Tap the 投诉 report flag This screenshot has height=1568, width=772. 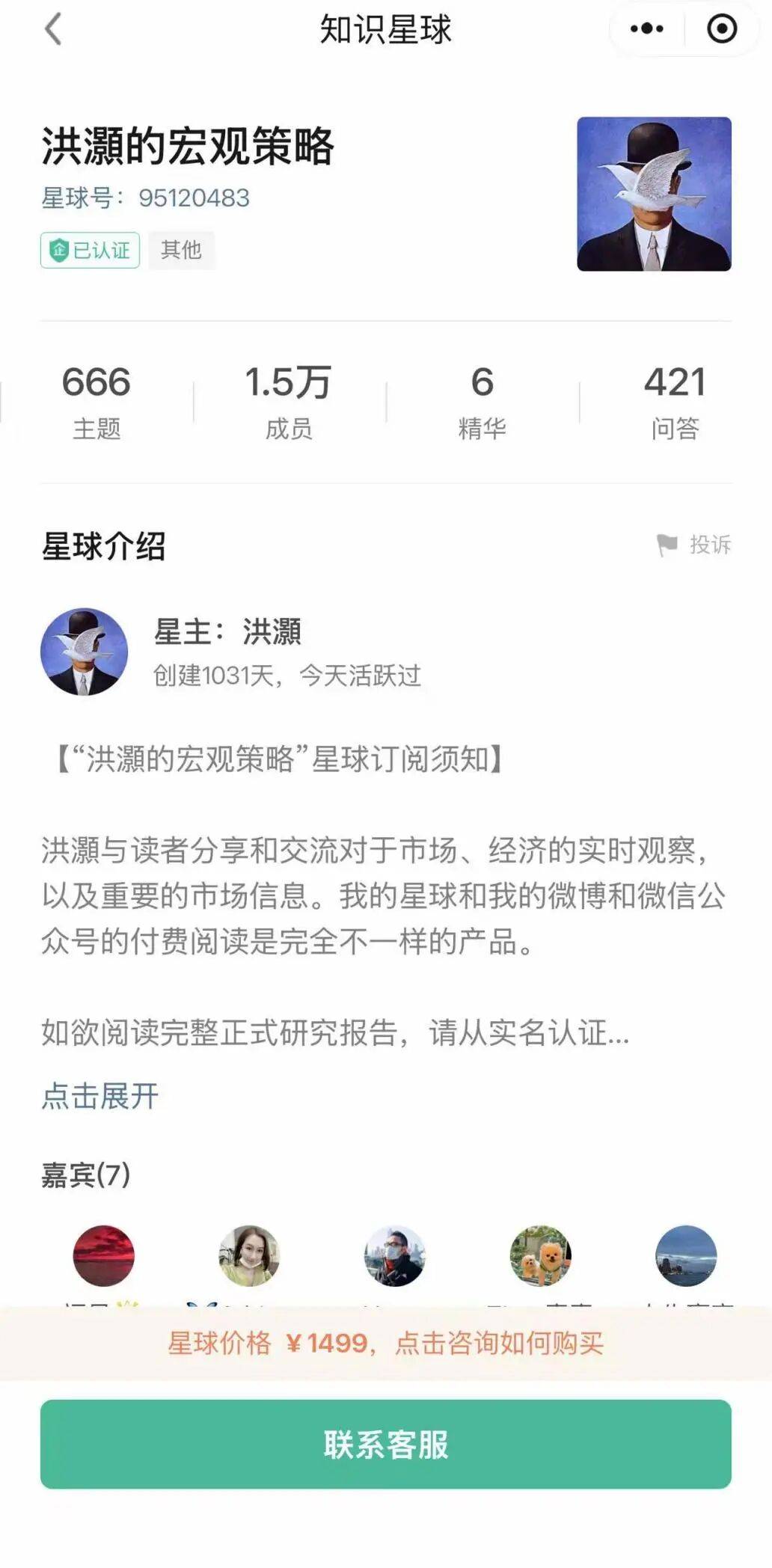(694, 545)
